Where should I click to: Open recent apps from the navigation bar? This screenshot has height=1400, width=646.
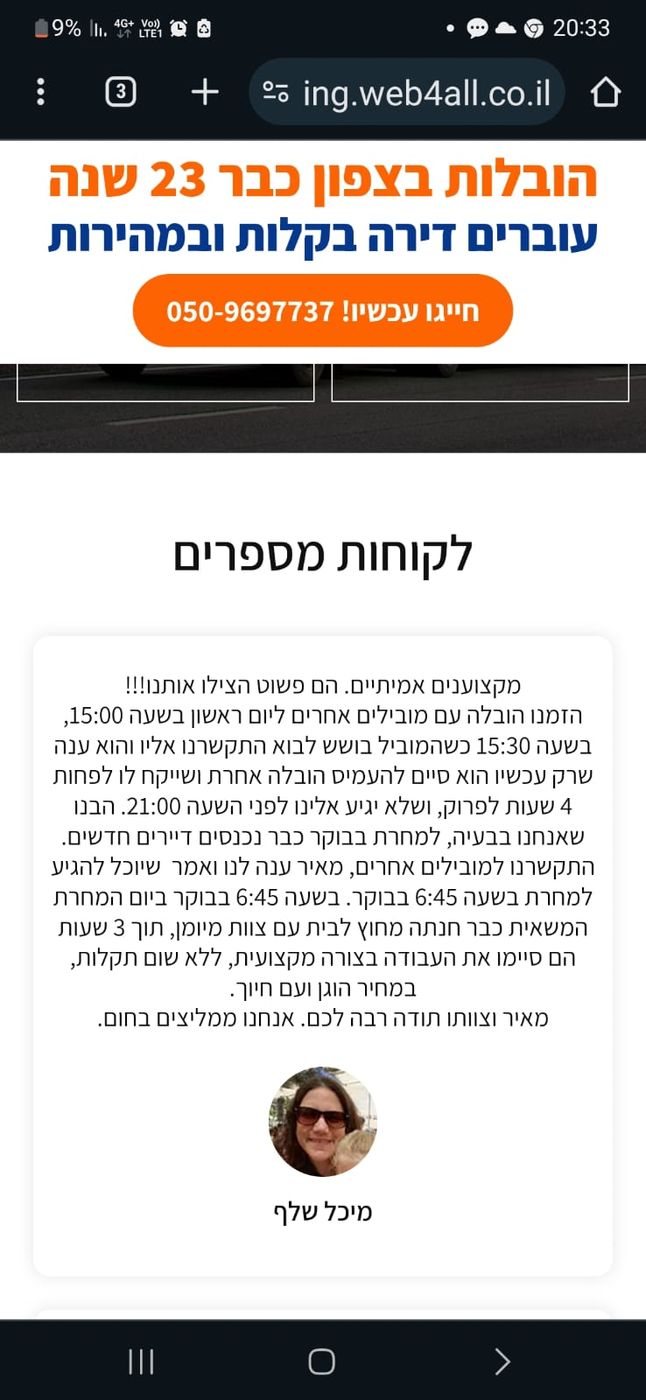[x=141, y=1361]
